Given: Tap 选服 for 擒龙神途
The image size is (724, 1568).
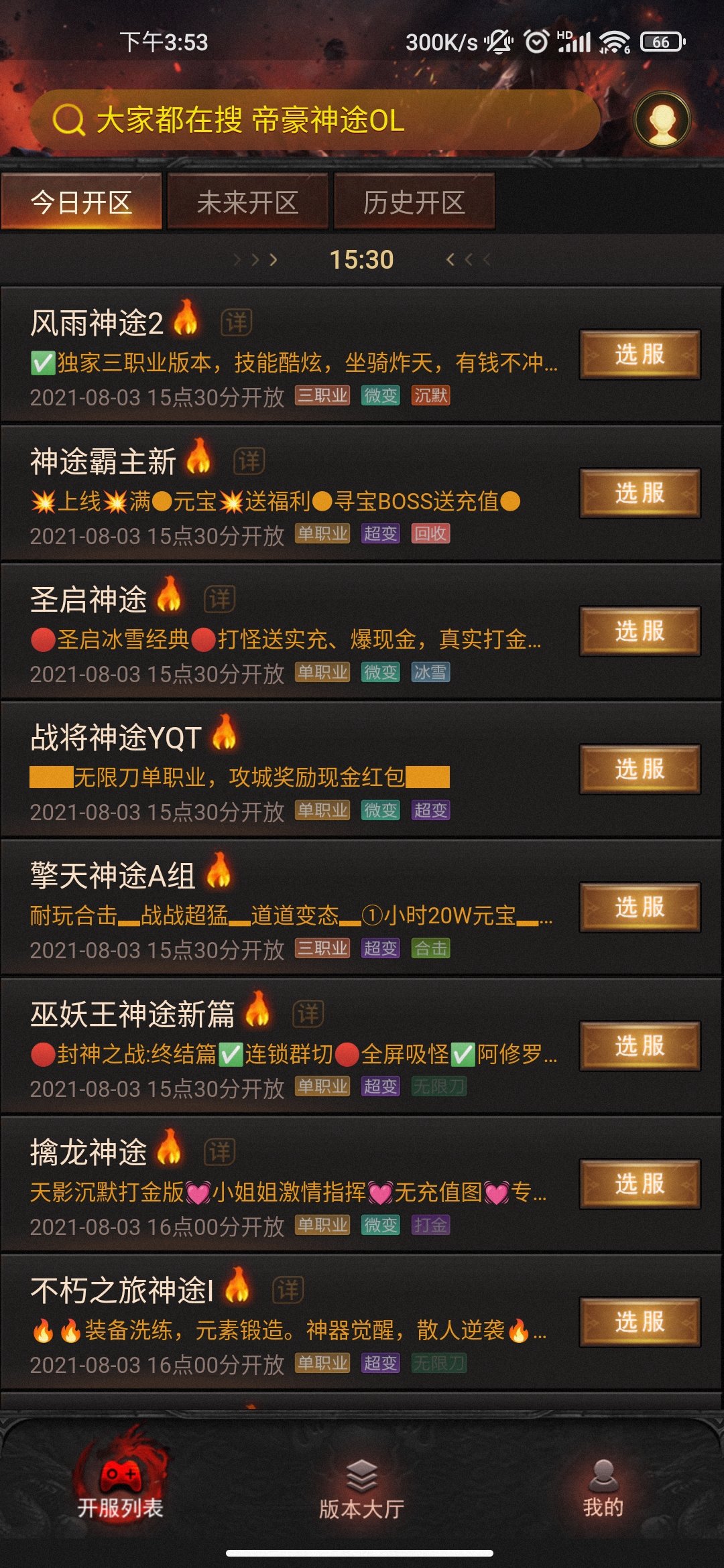Looking at the screenshot, I should click(x=640, y=1184).
